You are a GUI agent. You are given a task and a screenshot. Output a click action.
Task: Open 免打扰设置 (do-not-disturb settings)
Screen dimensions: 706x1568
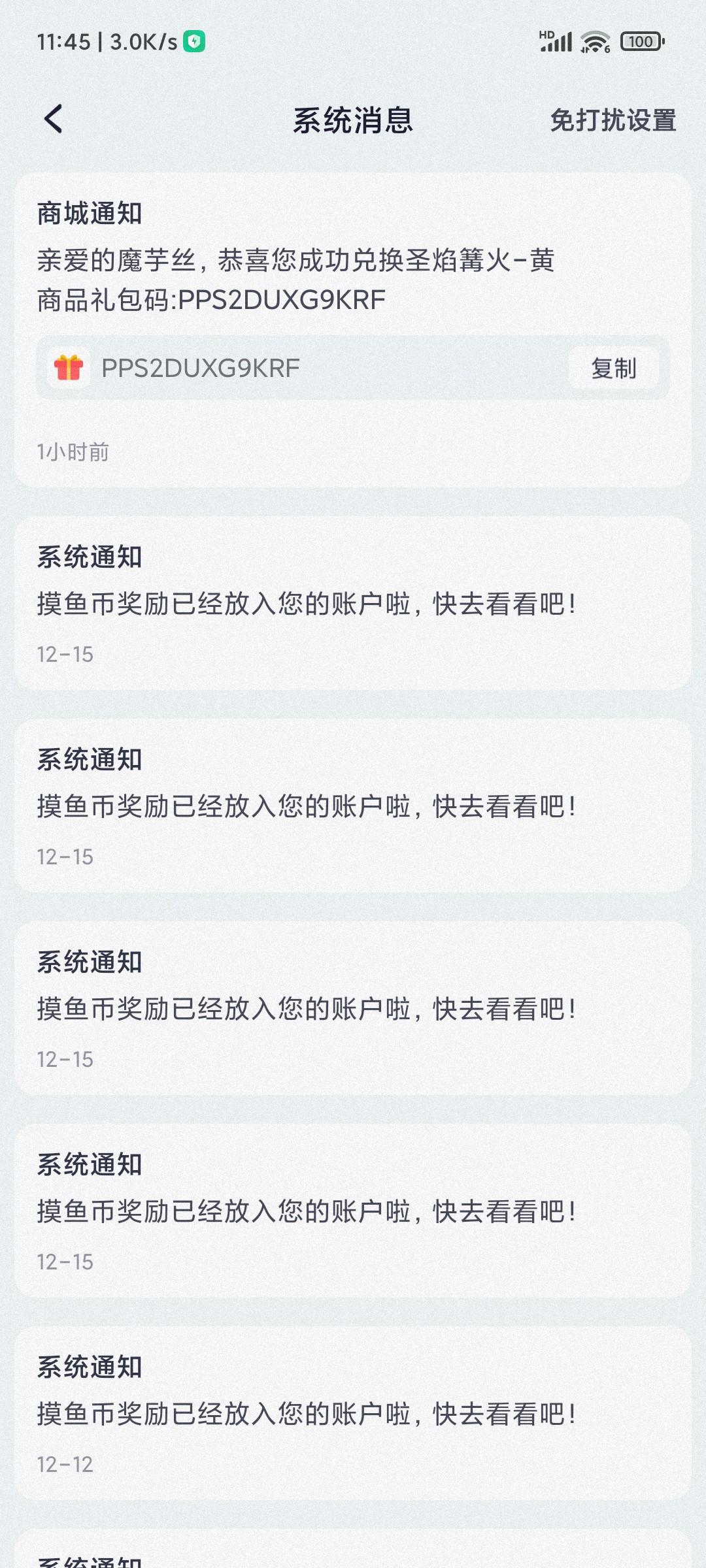pyautogui.click(x=613, y=120)
